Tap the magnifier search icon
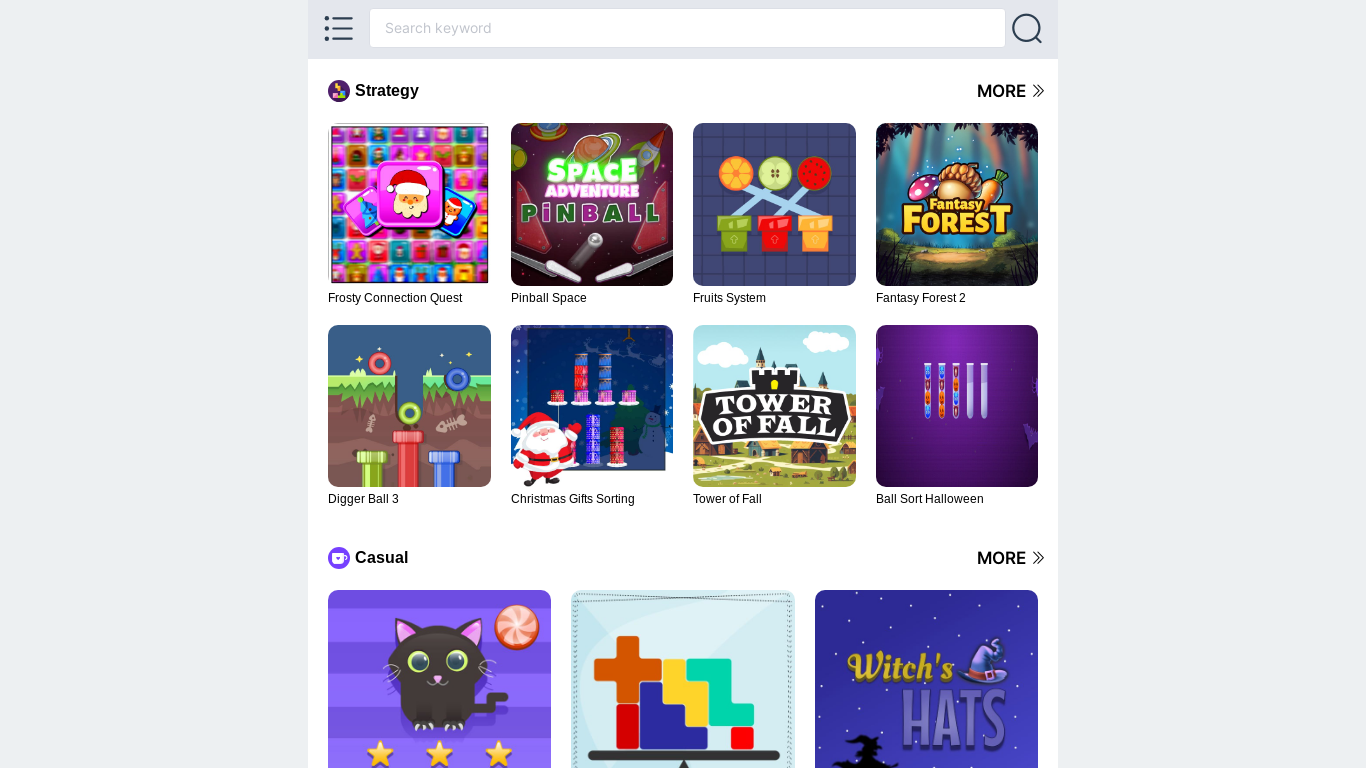 click(1027, 29)
